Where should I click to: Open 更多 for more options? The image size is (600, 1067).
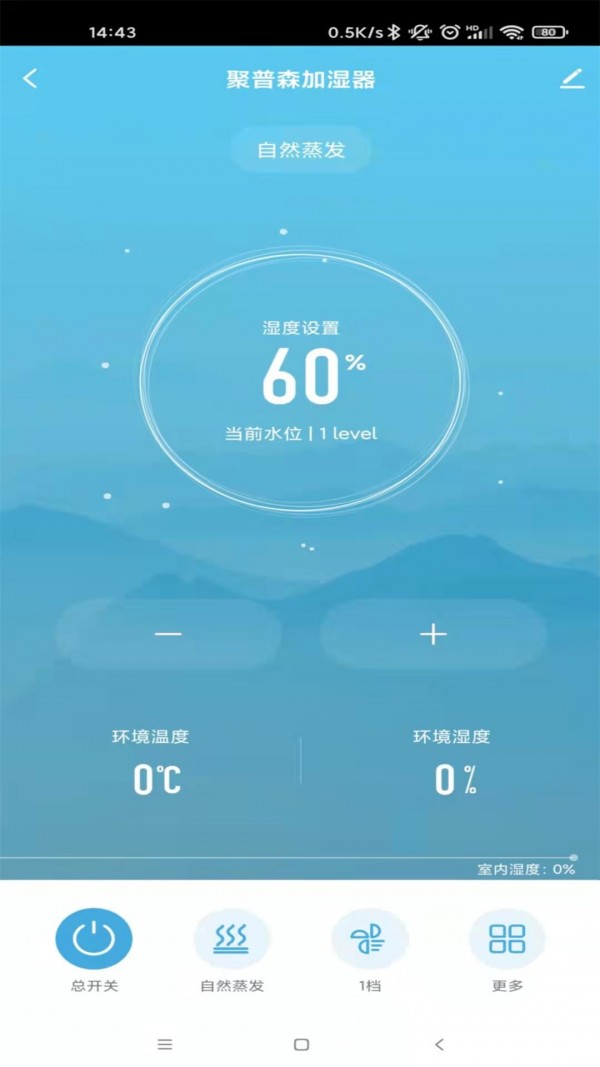pos(507,939)
